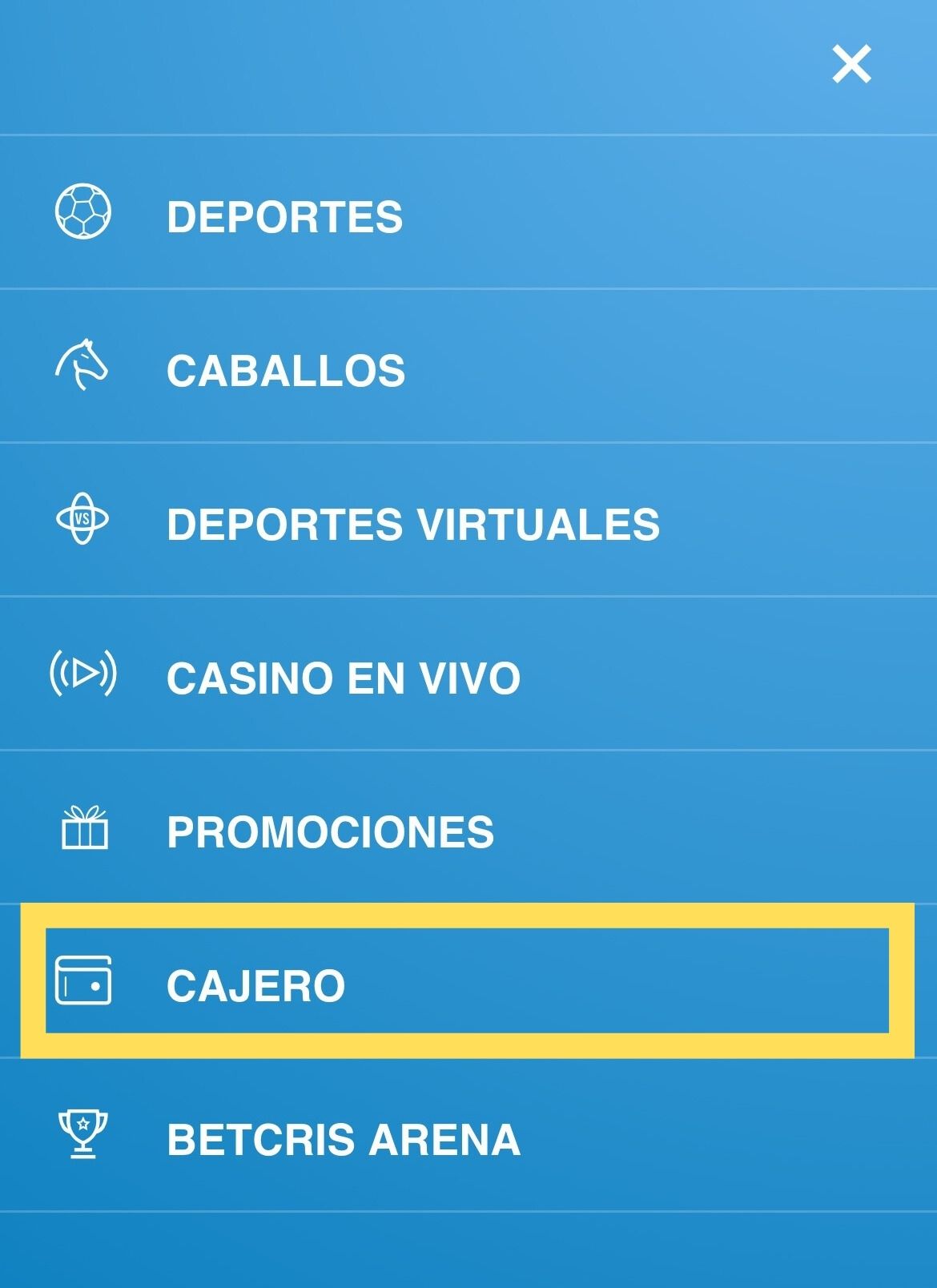The width and height of the screenshot is (937, 1288).
Task: Open Betcris Arena
Action: pyautogui.click(x=343, y=1139)
